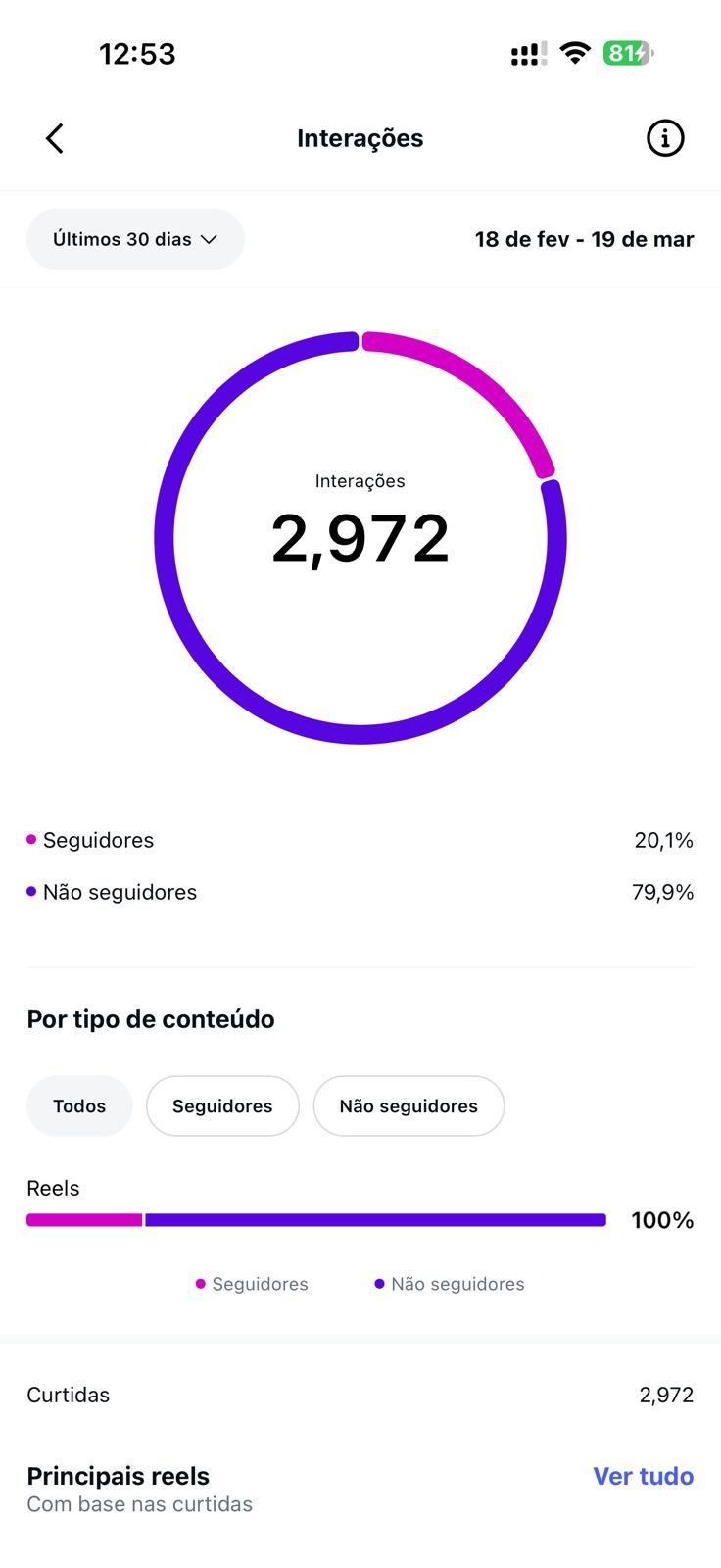This screenshot has width=721, height=1568.
Task: Go back using the arrow icon
Action: click(55, 138)
